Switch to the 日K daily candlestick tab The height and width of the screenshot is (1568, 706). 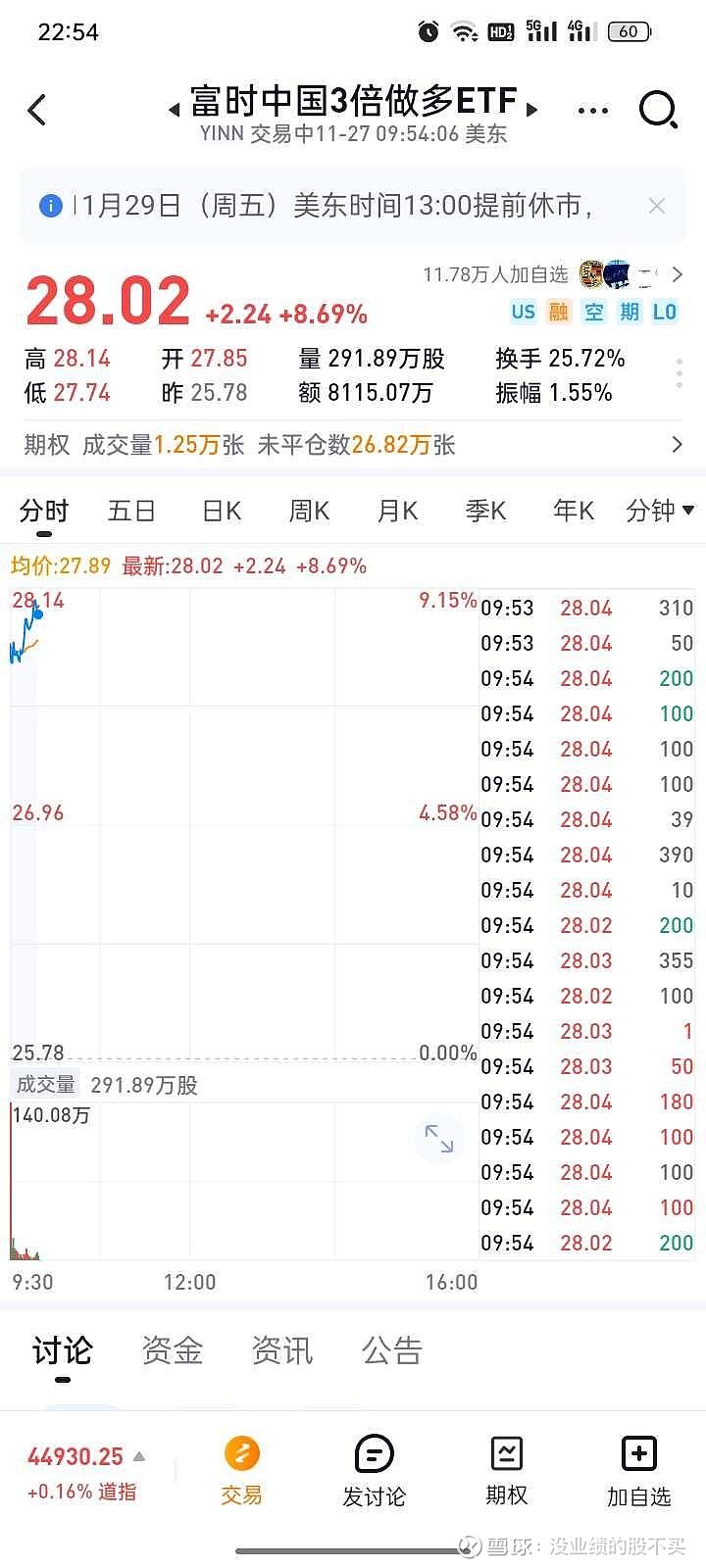point(220,511)
